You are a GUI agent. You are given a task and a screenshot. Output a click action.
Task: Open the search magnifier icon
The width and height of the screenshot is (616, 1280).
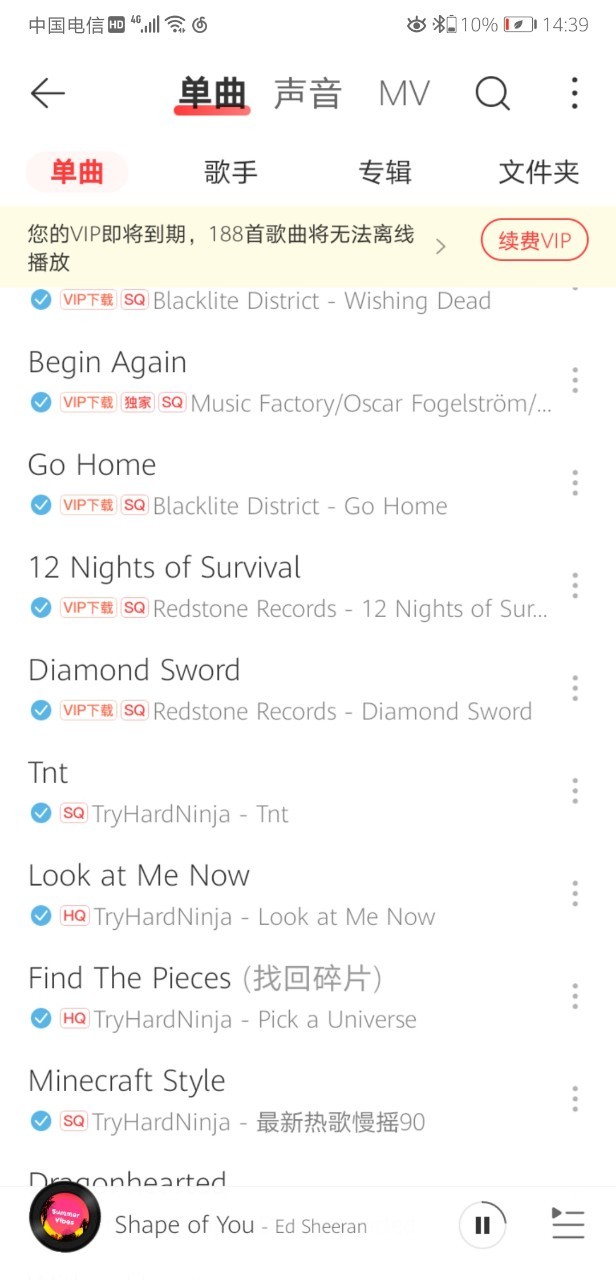click(x=492, y=93)
